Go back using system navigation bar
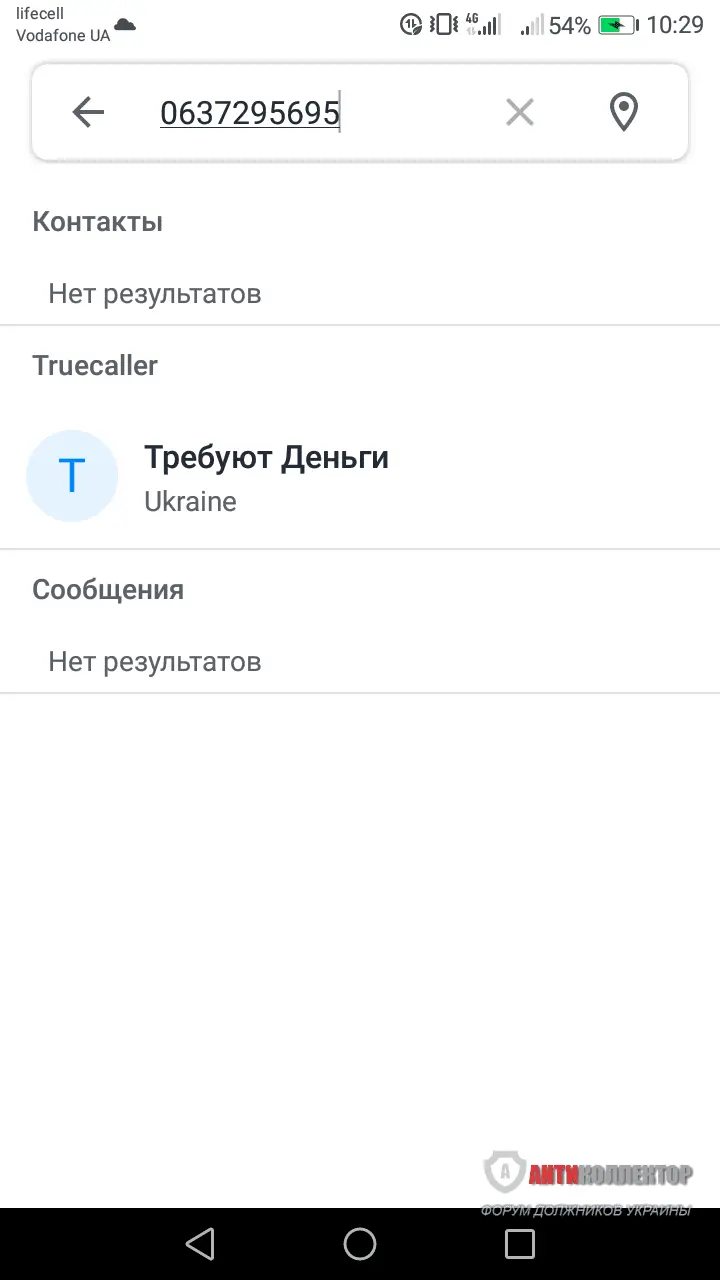 click(x=200, y=1244)
